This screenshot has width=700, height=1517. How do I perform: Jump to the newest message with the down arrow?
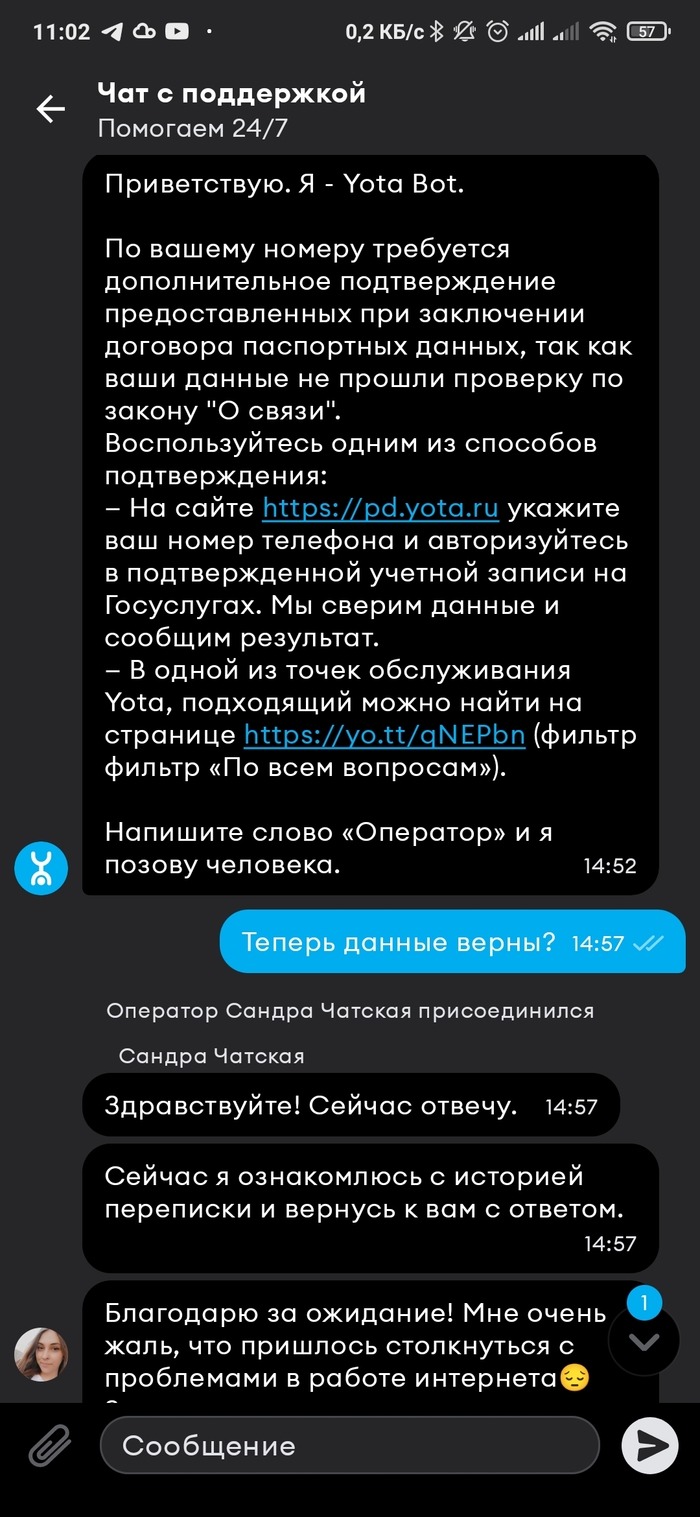[x=643, y=1341]
